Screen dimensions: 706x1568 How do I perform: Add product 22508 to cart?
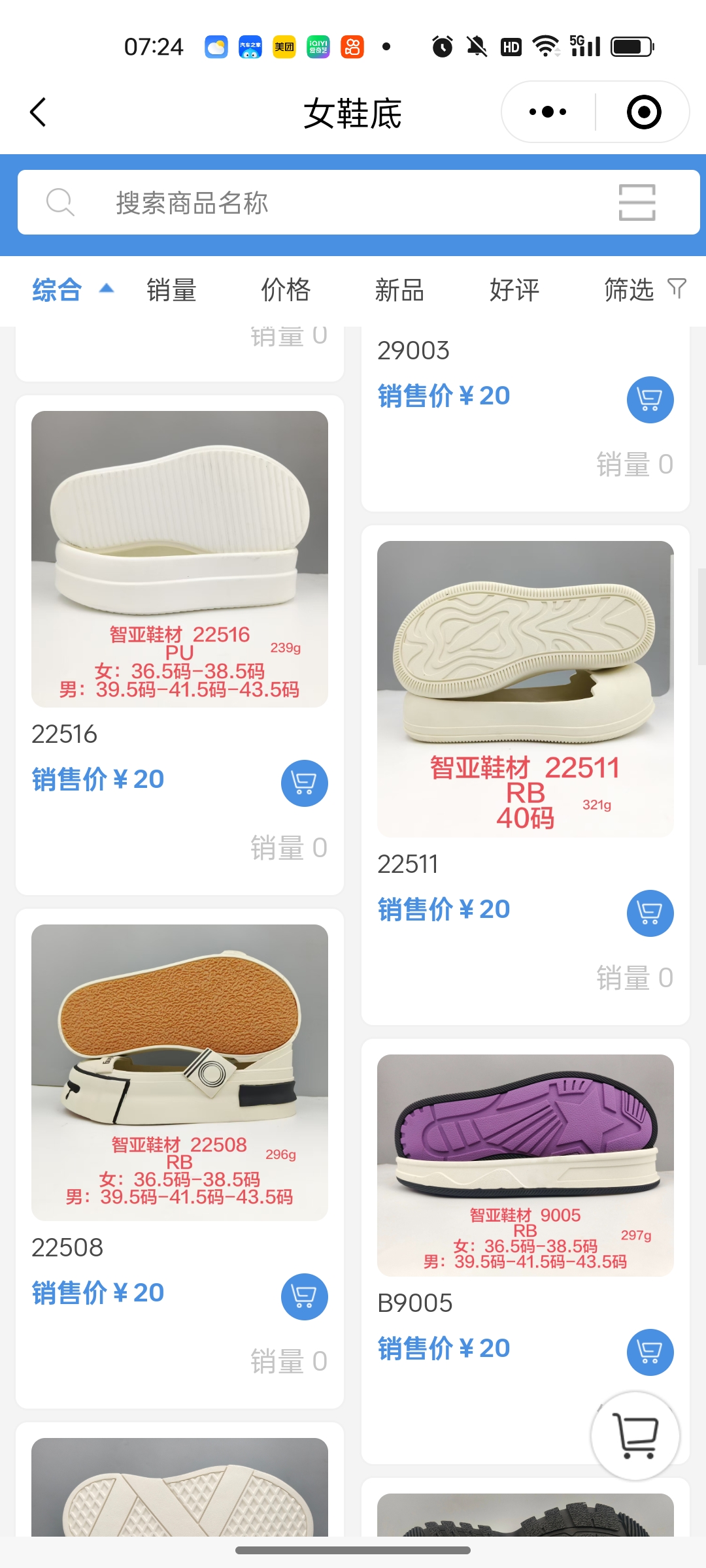click(304, 1297)
